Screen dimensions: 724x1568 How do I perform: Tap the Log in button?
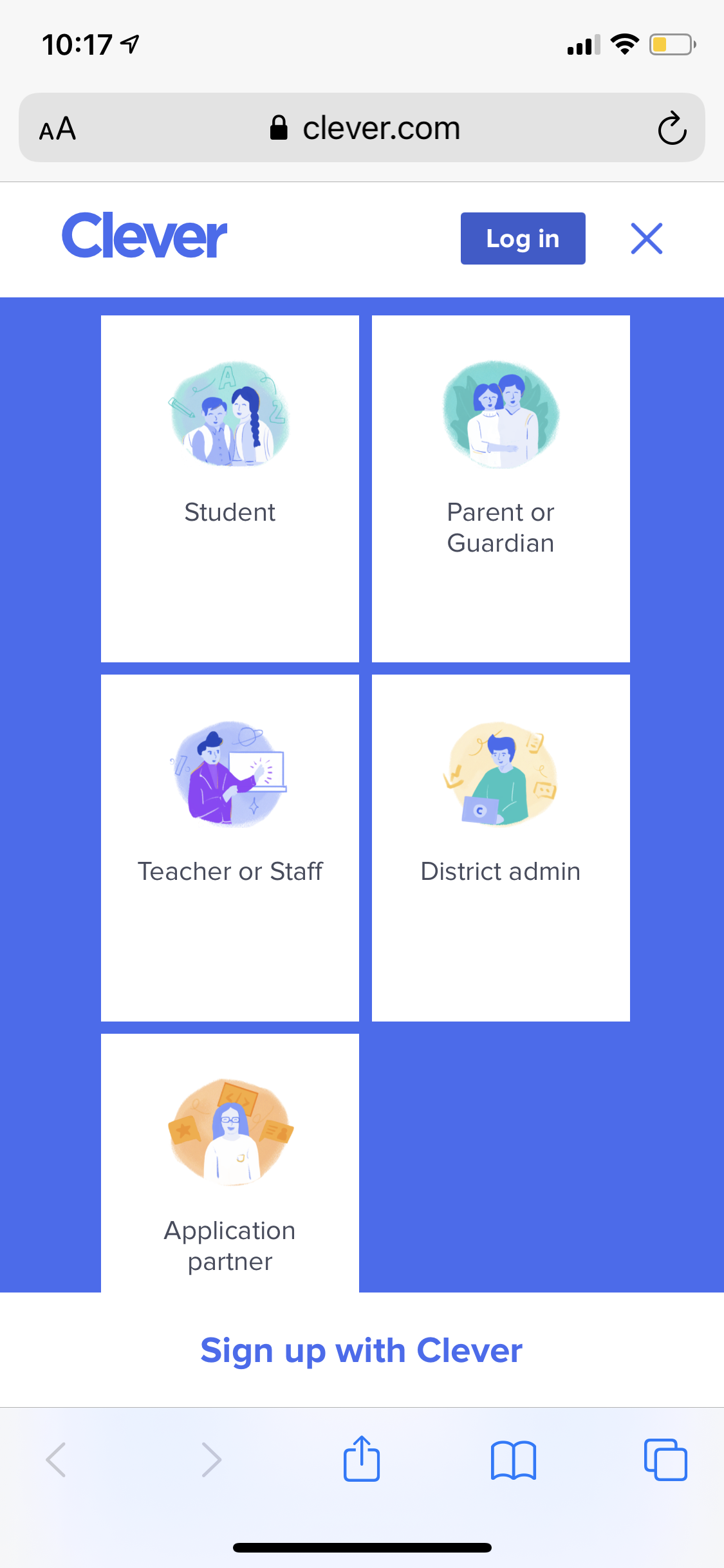523,239
